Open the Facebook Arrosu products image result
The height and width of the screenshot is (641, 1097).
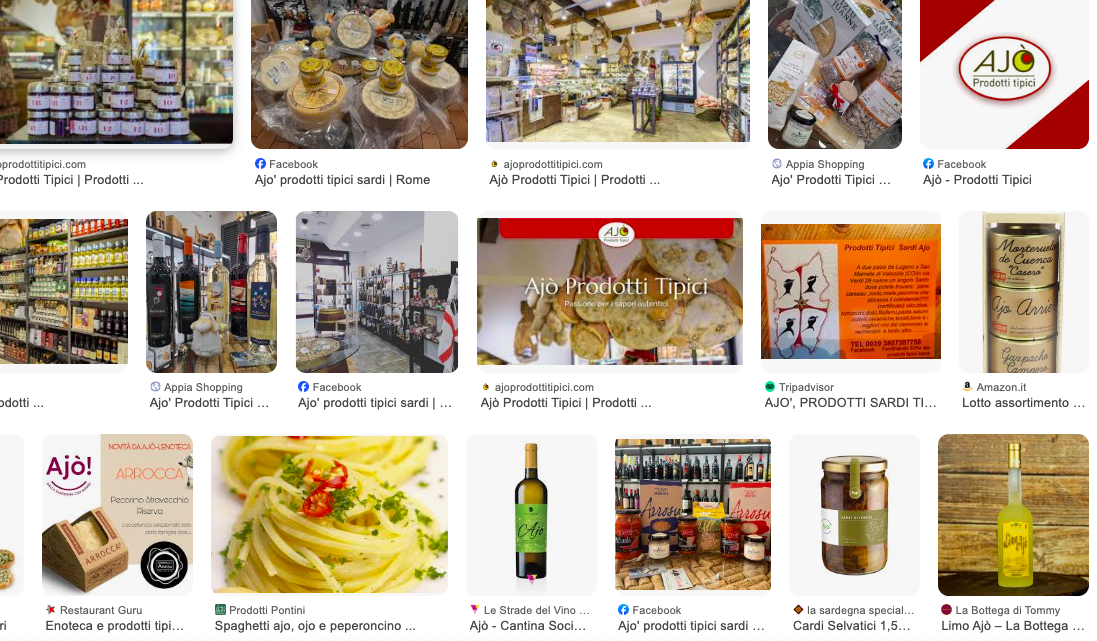click(x=692, y=514)
